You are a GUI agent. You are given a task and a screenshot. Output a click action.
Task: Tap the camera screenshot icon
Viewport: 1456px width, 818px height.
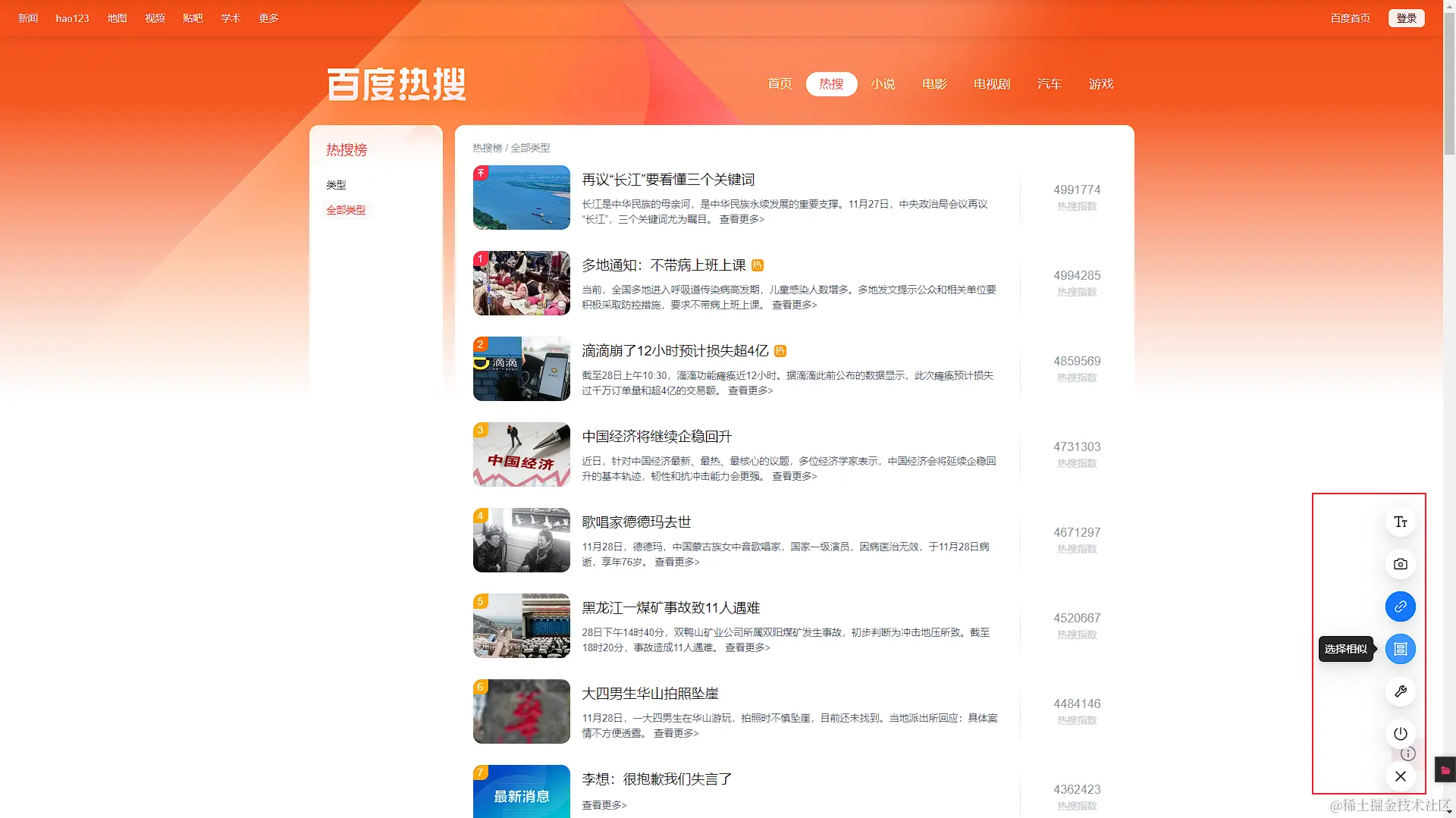(1400, 564)
